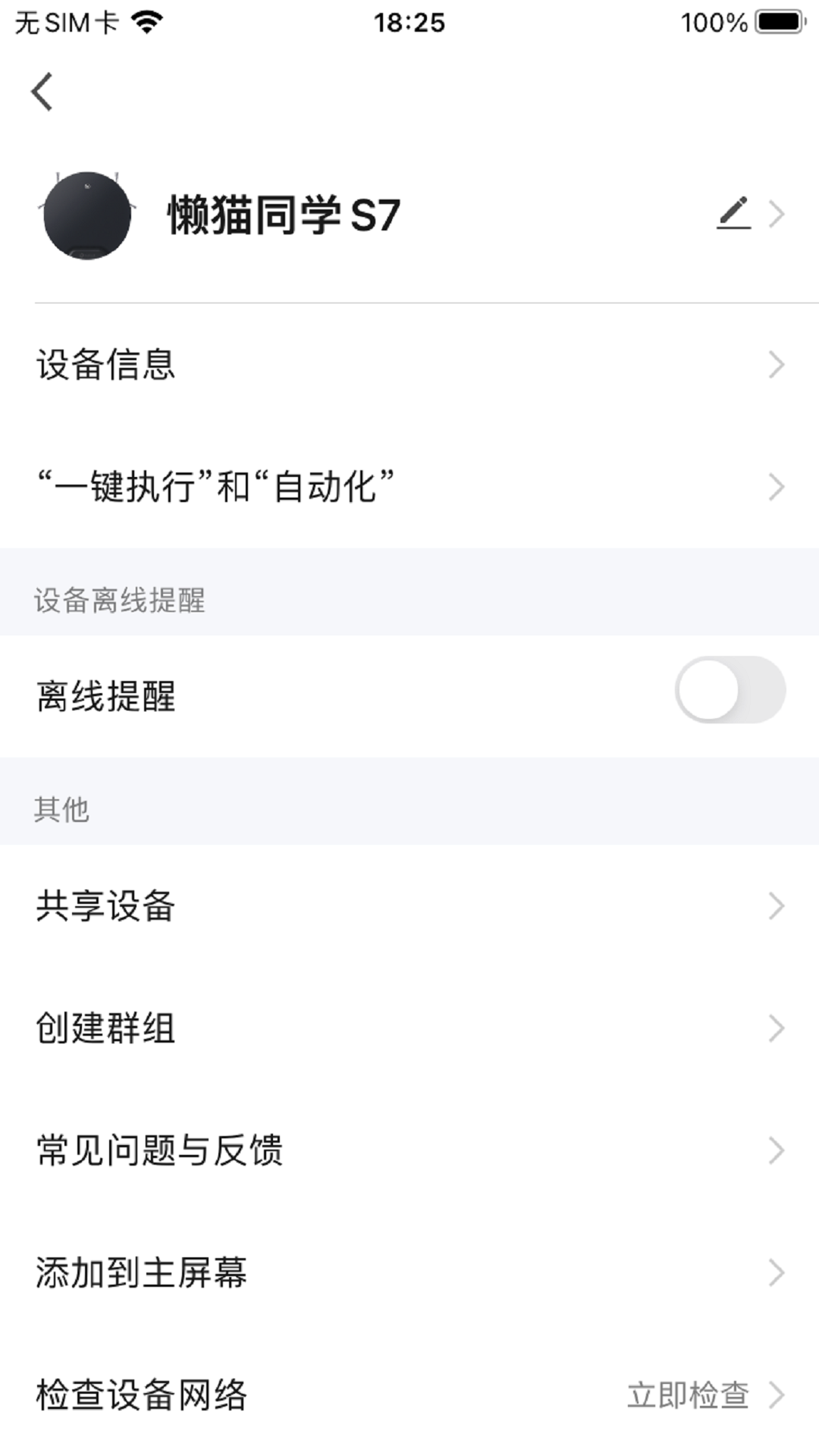Go back using the top-left arrow
The width and height of the screenshot is (819, 1456).
[42, 93]
